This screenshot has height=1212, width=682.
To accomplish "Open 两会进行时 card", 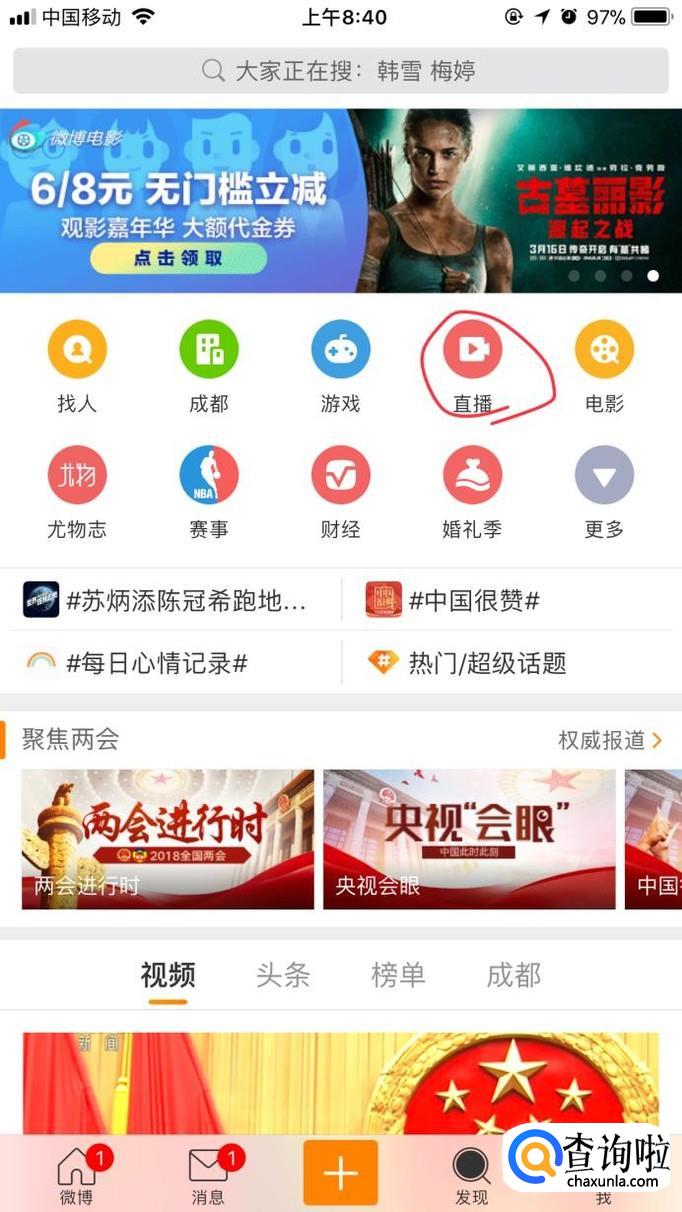I will (x=168, y=838).
